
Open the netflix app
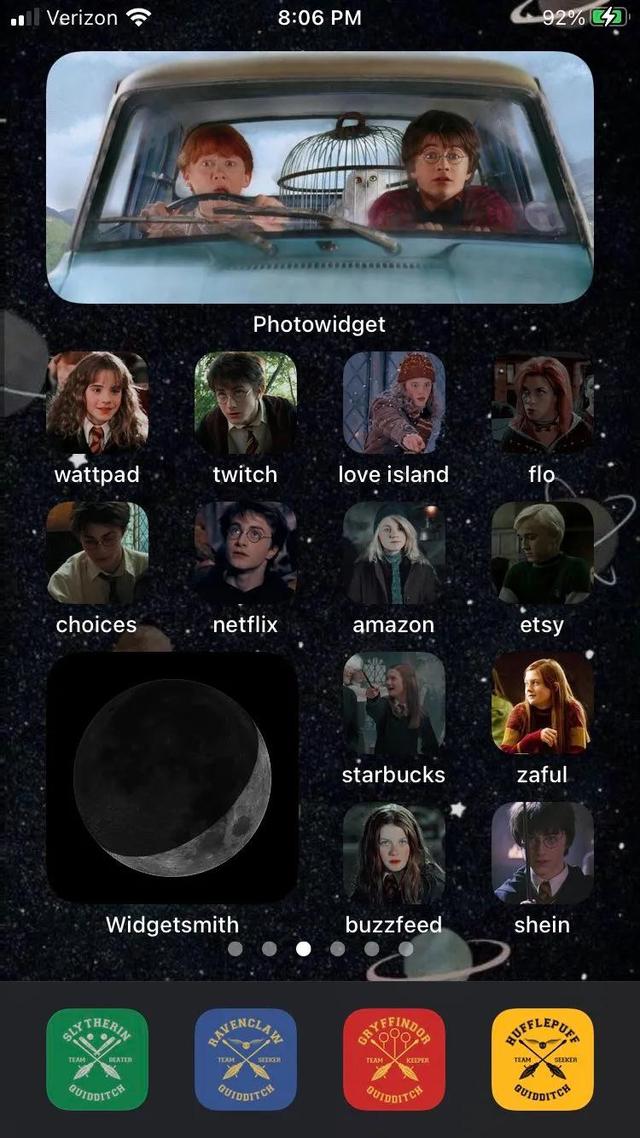coord(245,552)
